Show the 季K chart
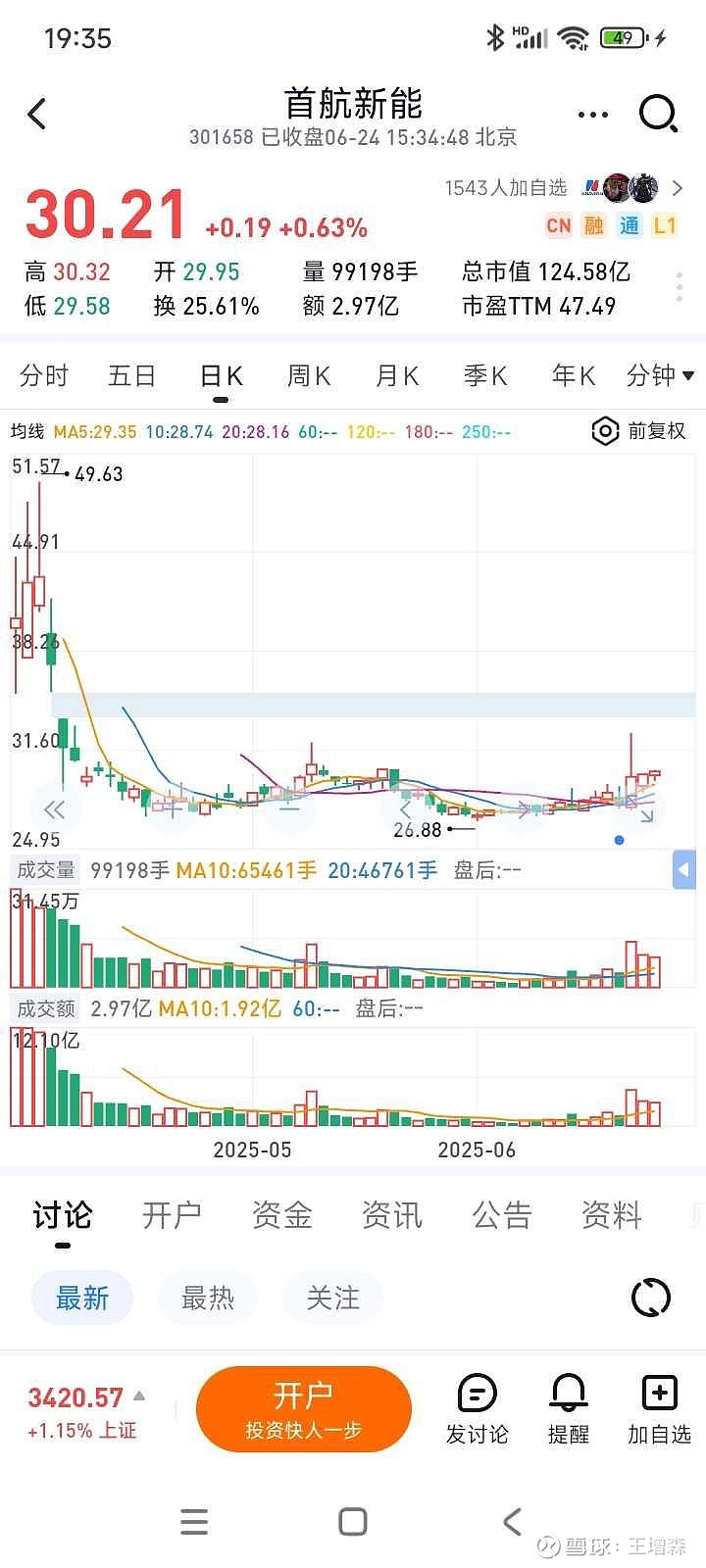The width and height of the screenshot is (706, 1568). click(x=485, y=375)
